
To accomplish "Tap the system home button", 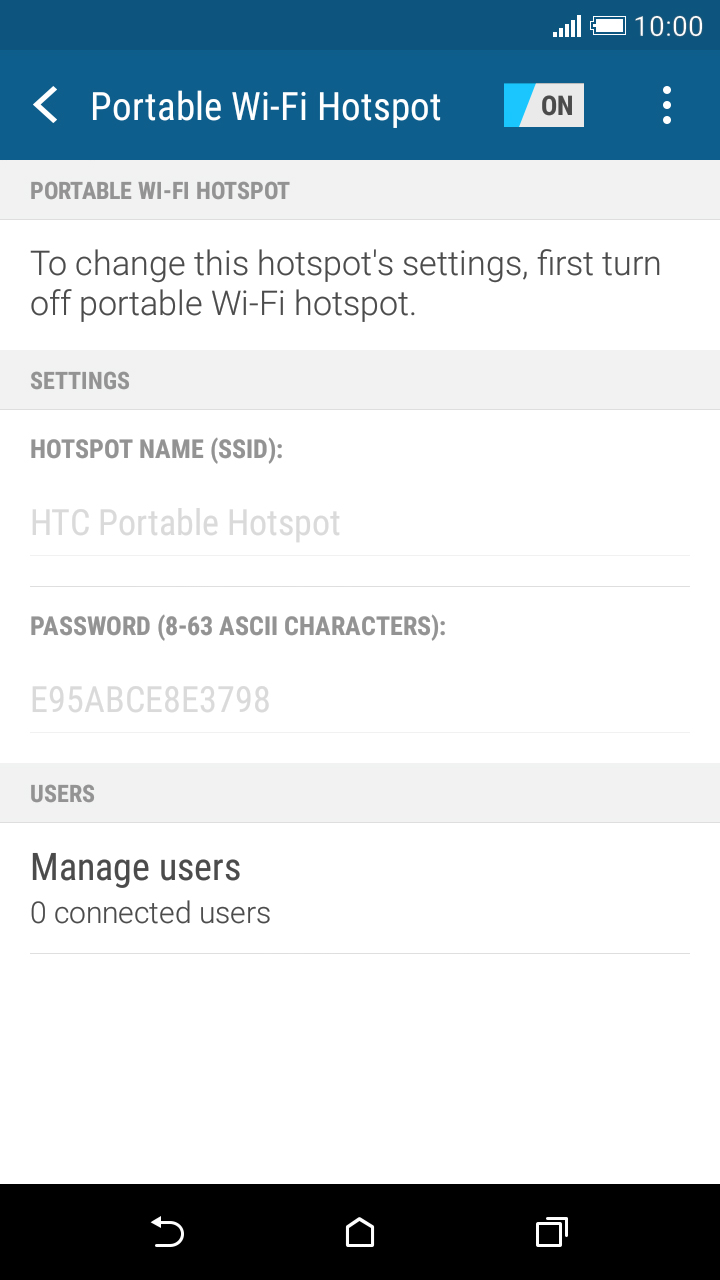I will tap(360, 1232).
